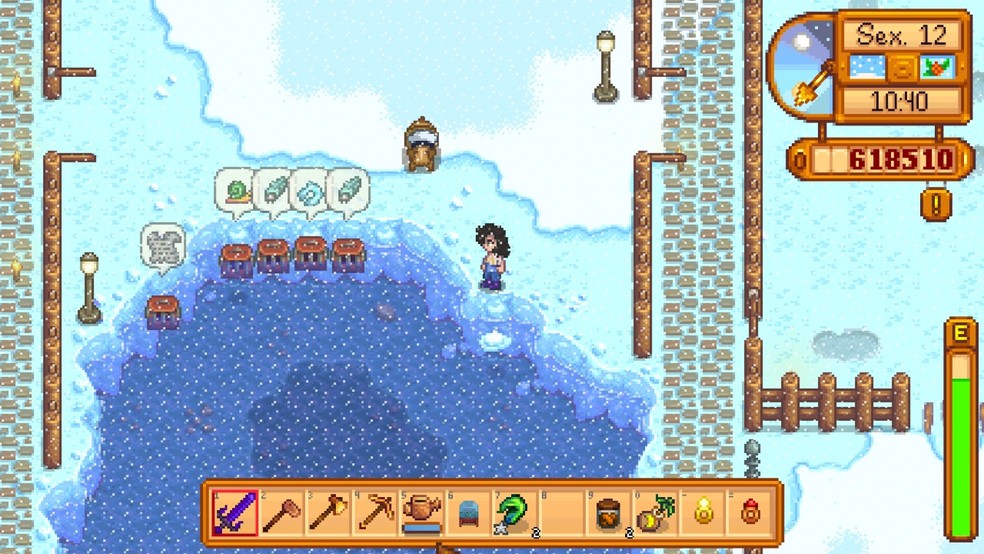The width and height of the screenshot is (984, 554).
Task: Collect trash from the lone crab pot
Action: 162,311
